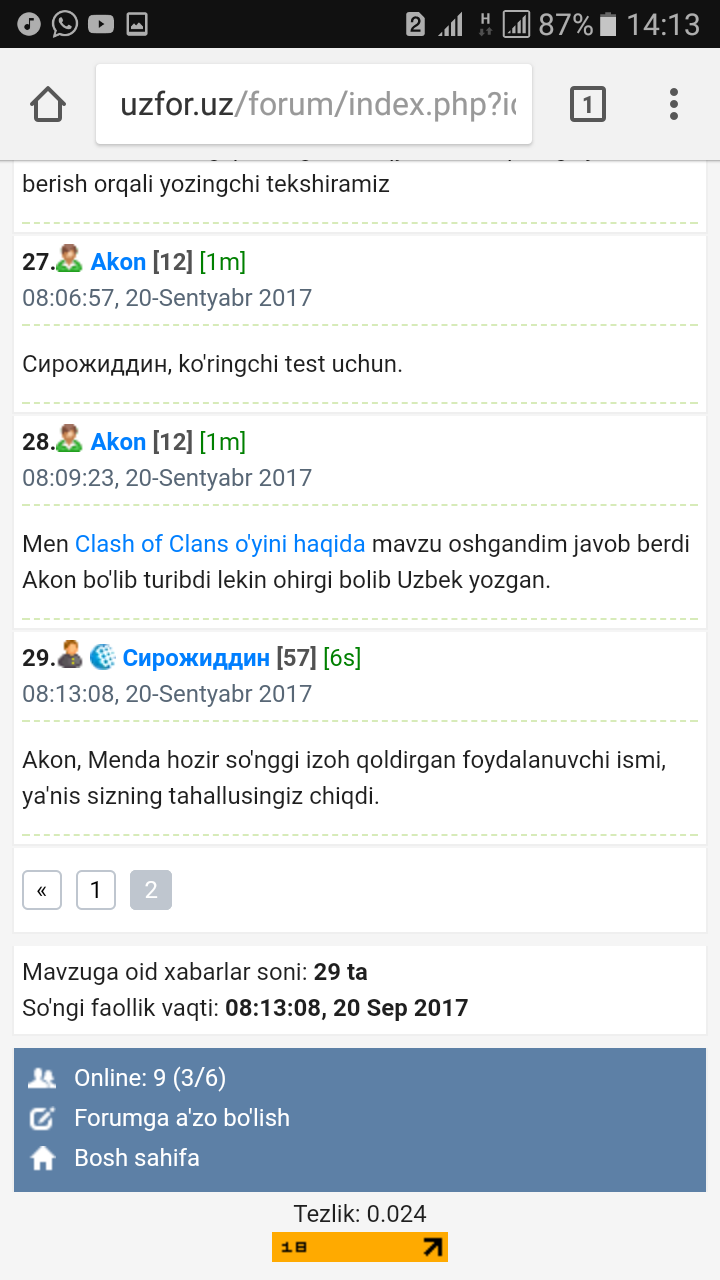
Task: Open Akon's profile in post 28
Action: tap(118, 442)
